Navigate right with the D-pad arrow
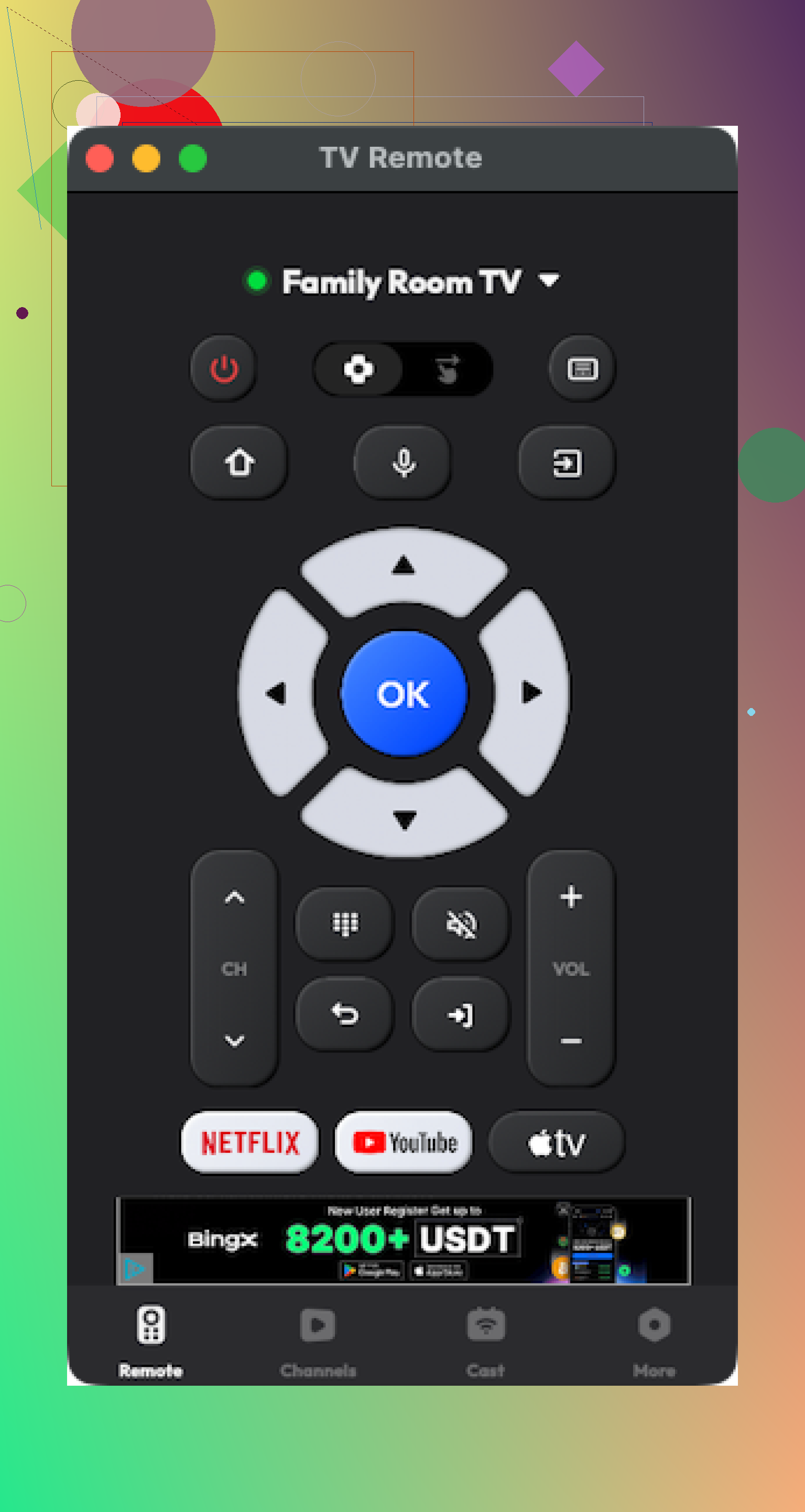This screenshot has height=1512, width=805. 531,693
